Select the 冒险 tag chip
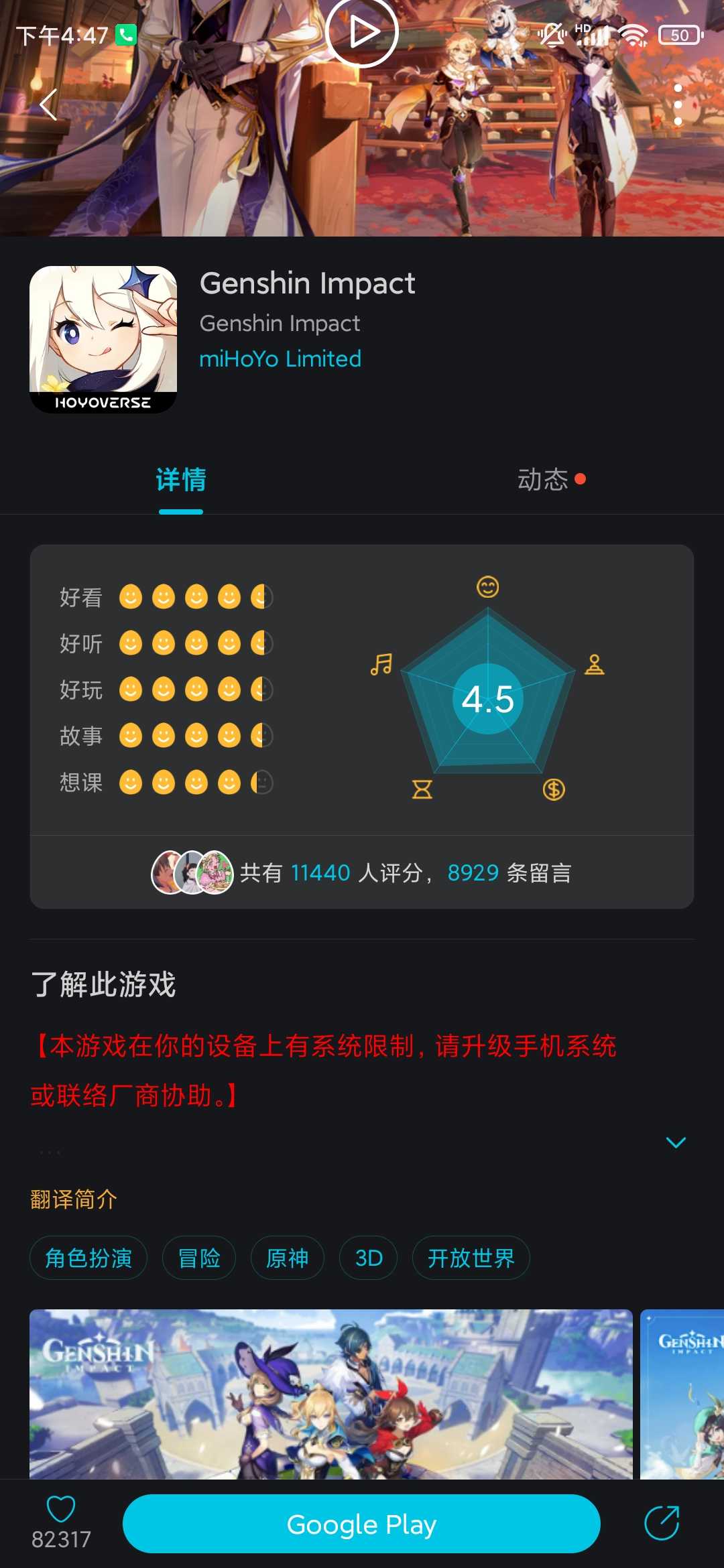724x1568 pixels. [x=199, y=1258]
